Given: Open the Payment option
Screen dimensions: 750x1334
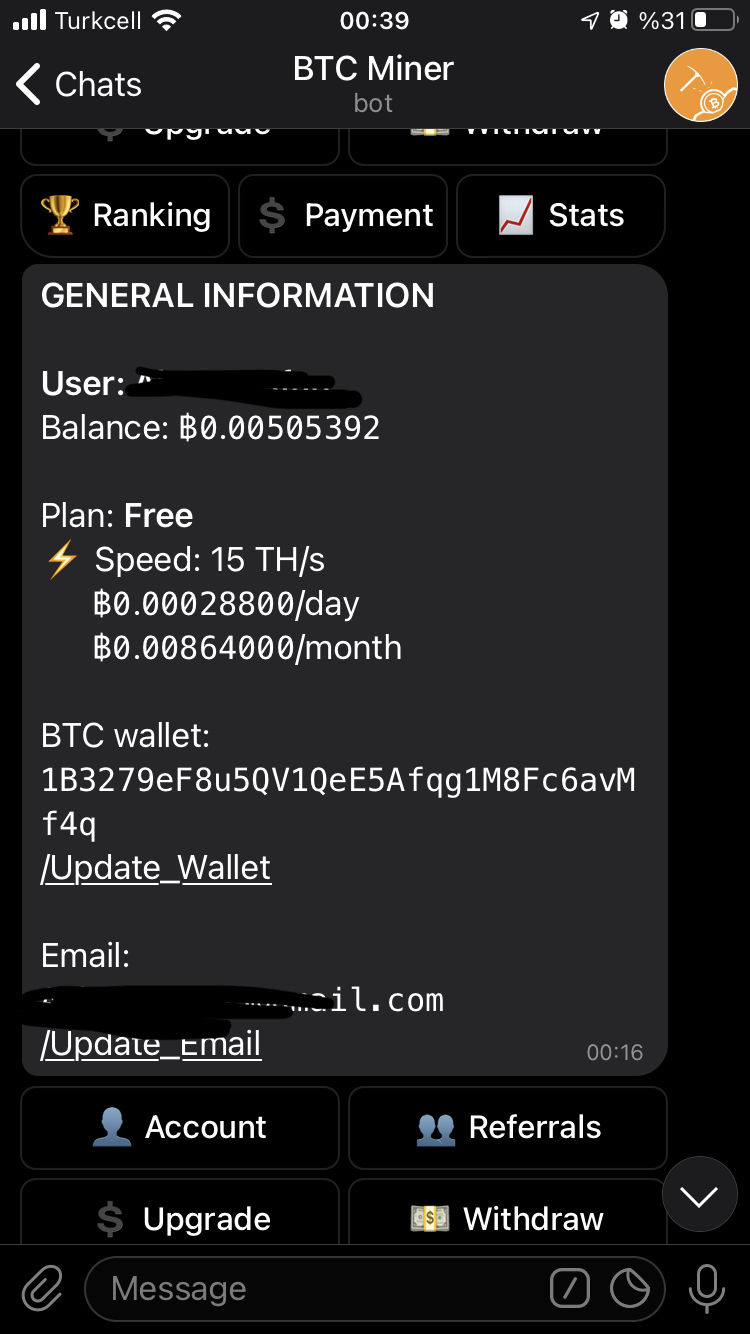Looking at the screenshot, I should click(343, 216).
